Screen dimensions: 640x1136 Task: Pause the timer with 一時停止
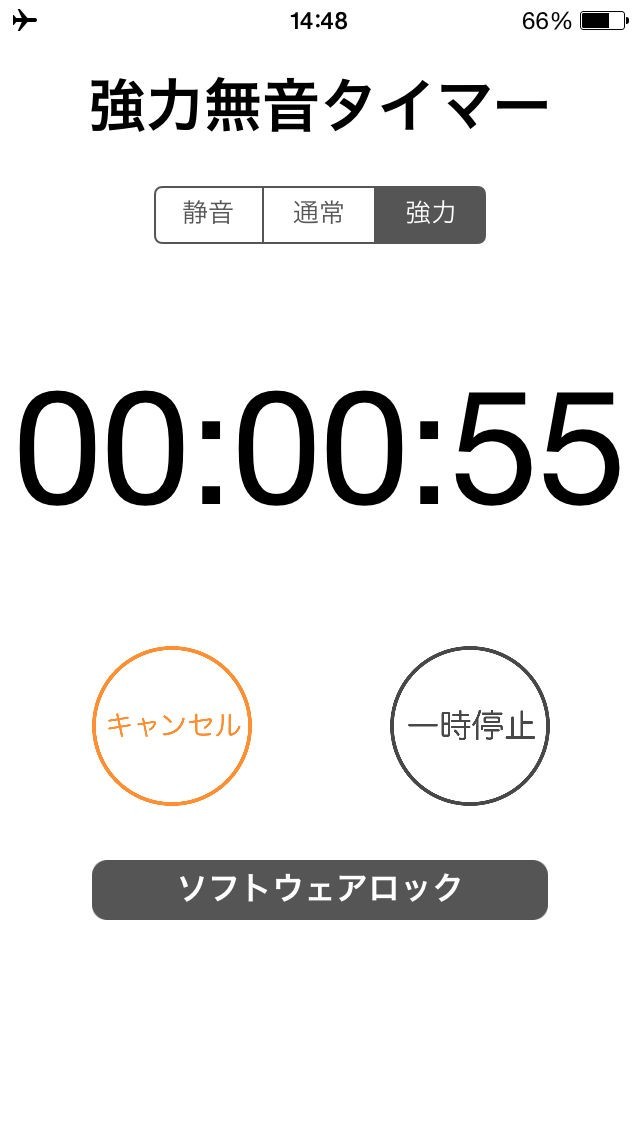point(470,726)
